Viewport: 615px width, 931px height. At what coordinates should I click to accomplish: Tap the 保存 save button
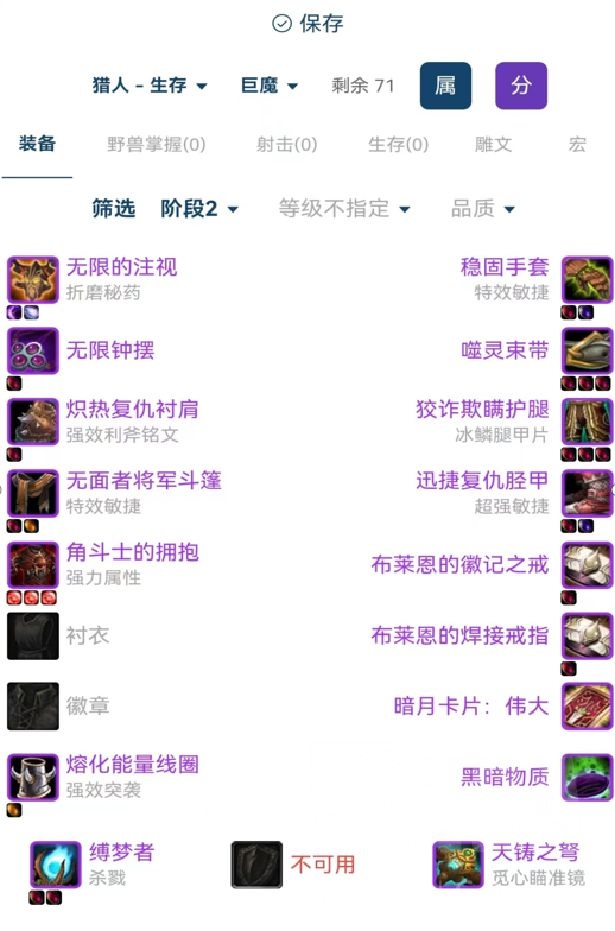pos(308,23)
